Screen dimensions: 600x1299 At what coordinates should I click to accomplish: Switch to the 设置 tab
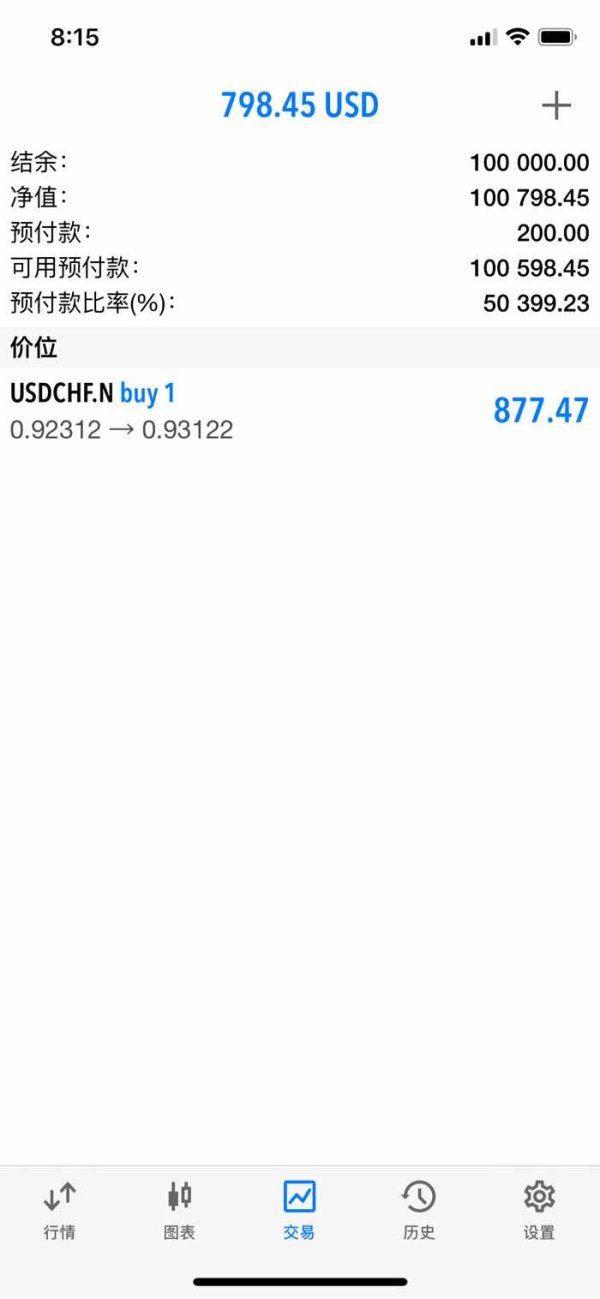pyautogui.click(x=539, y=1209)
